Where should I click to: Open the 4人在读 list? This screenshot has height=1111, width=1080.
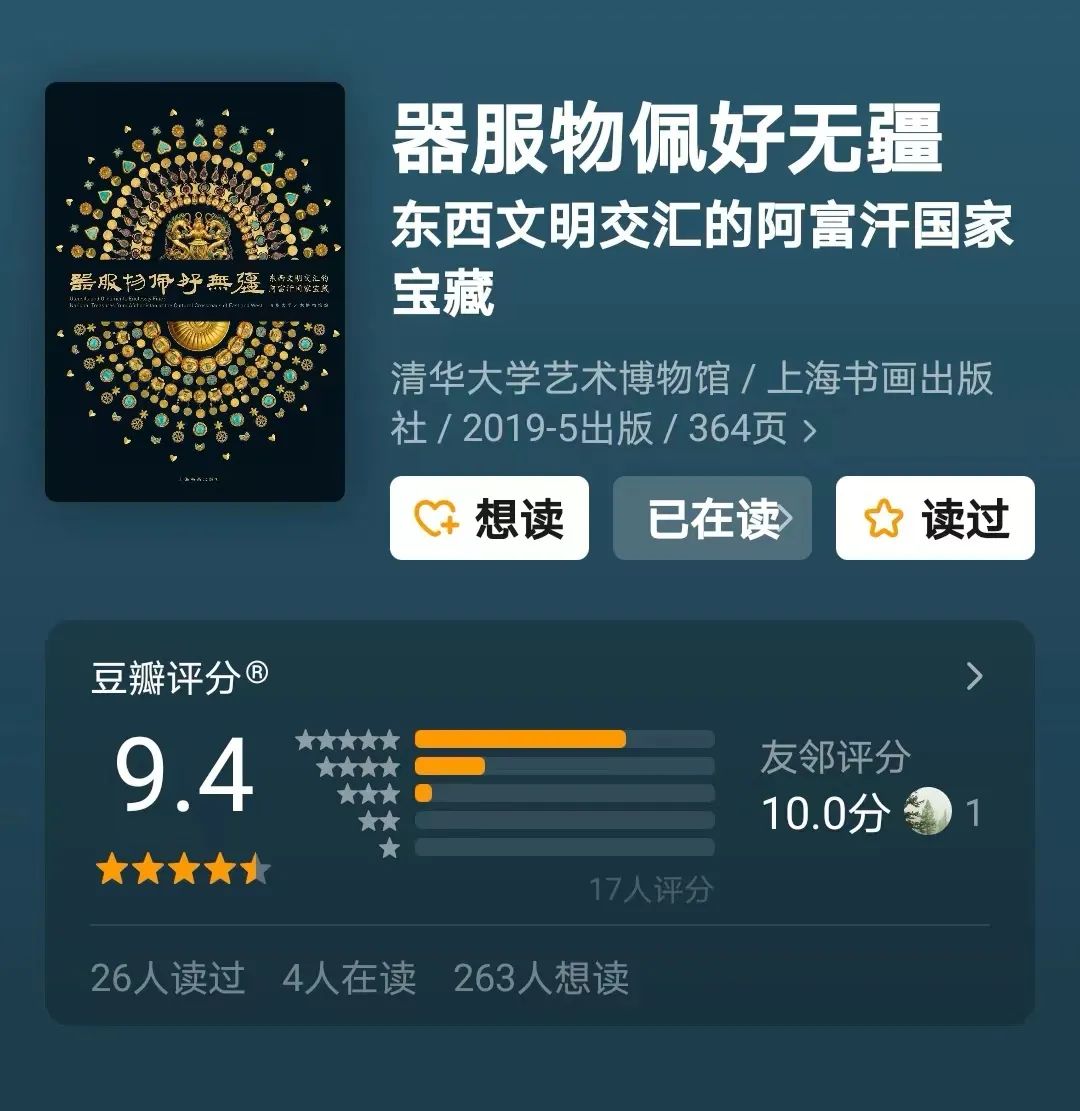pyautogui.click(x=349, y=977)
